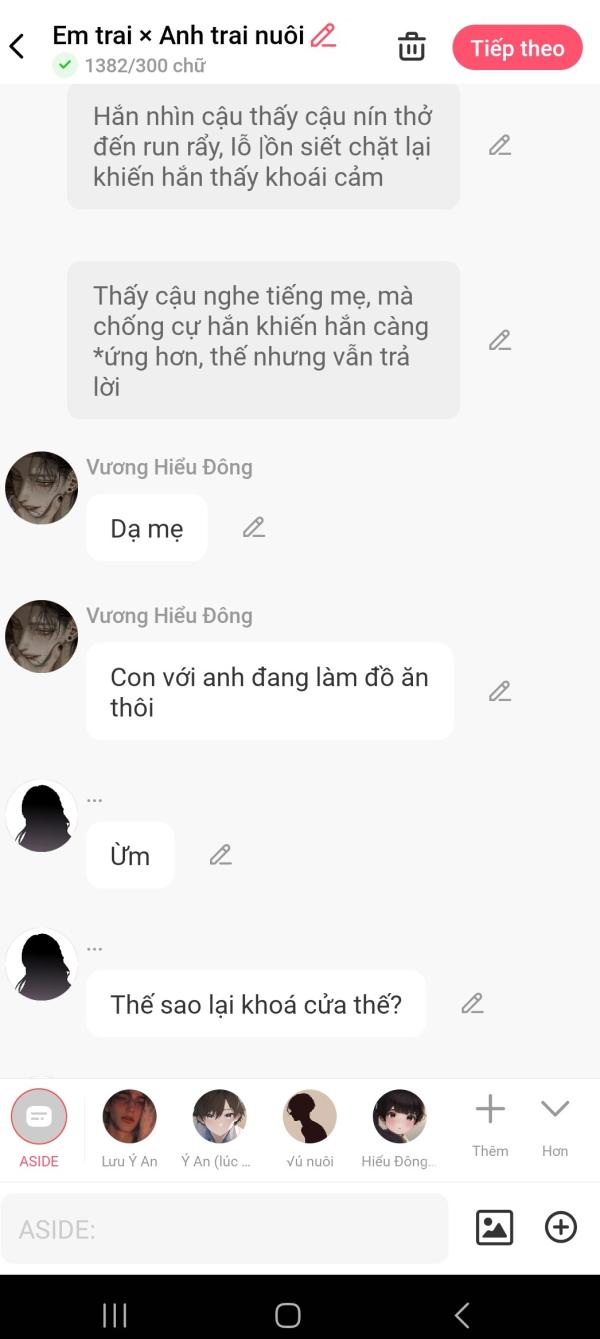
Task: Go back using the top-left arrow
Action: point(16,46)
